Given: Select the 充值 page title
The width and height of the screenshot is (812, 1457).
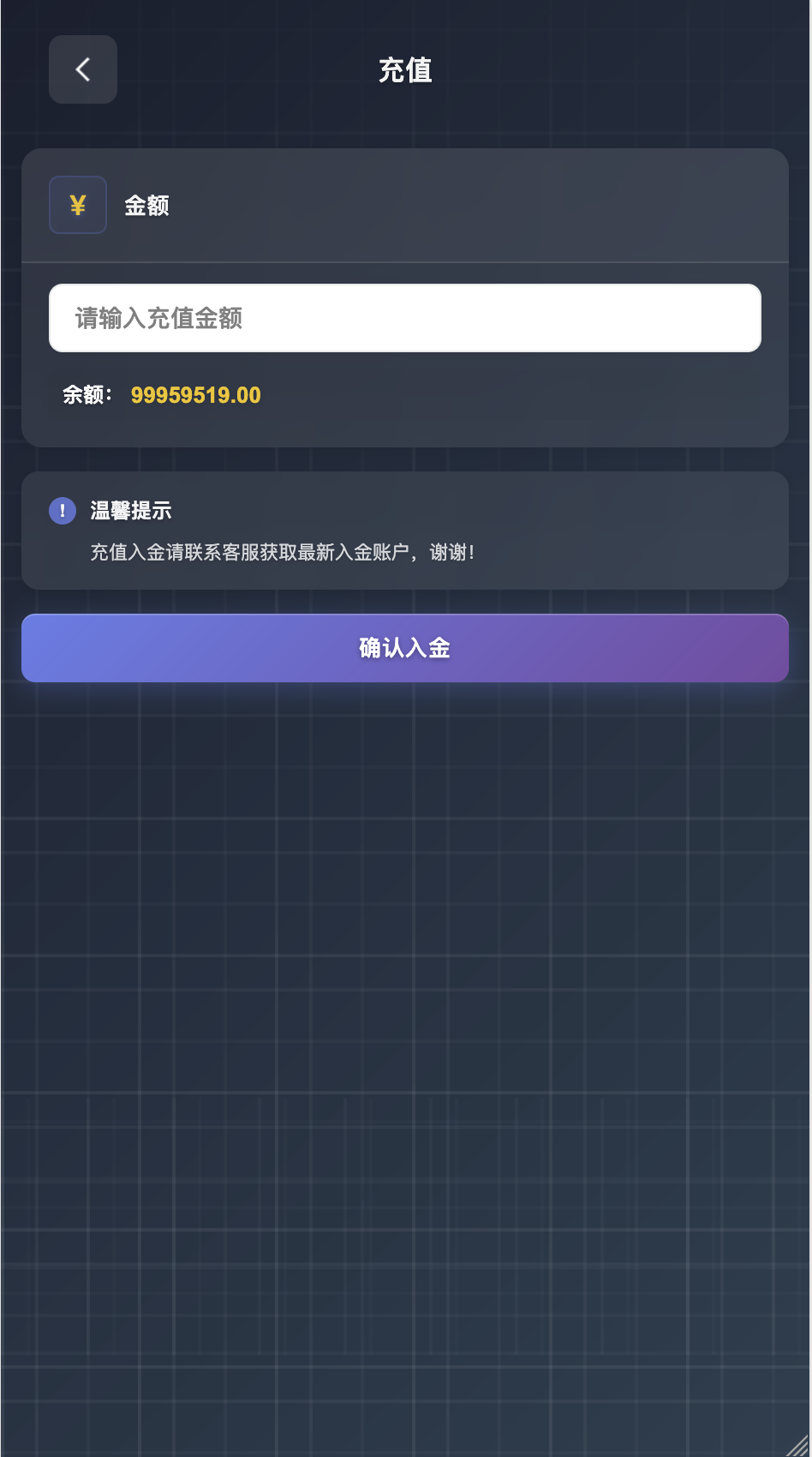Looking at the screenshot, I should click(x=405, y=71).
